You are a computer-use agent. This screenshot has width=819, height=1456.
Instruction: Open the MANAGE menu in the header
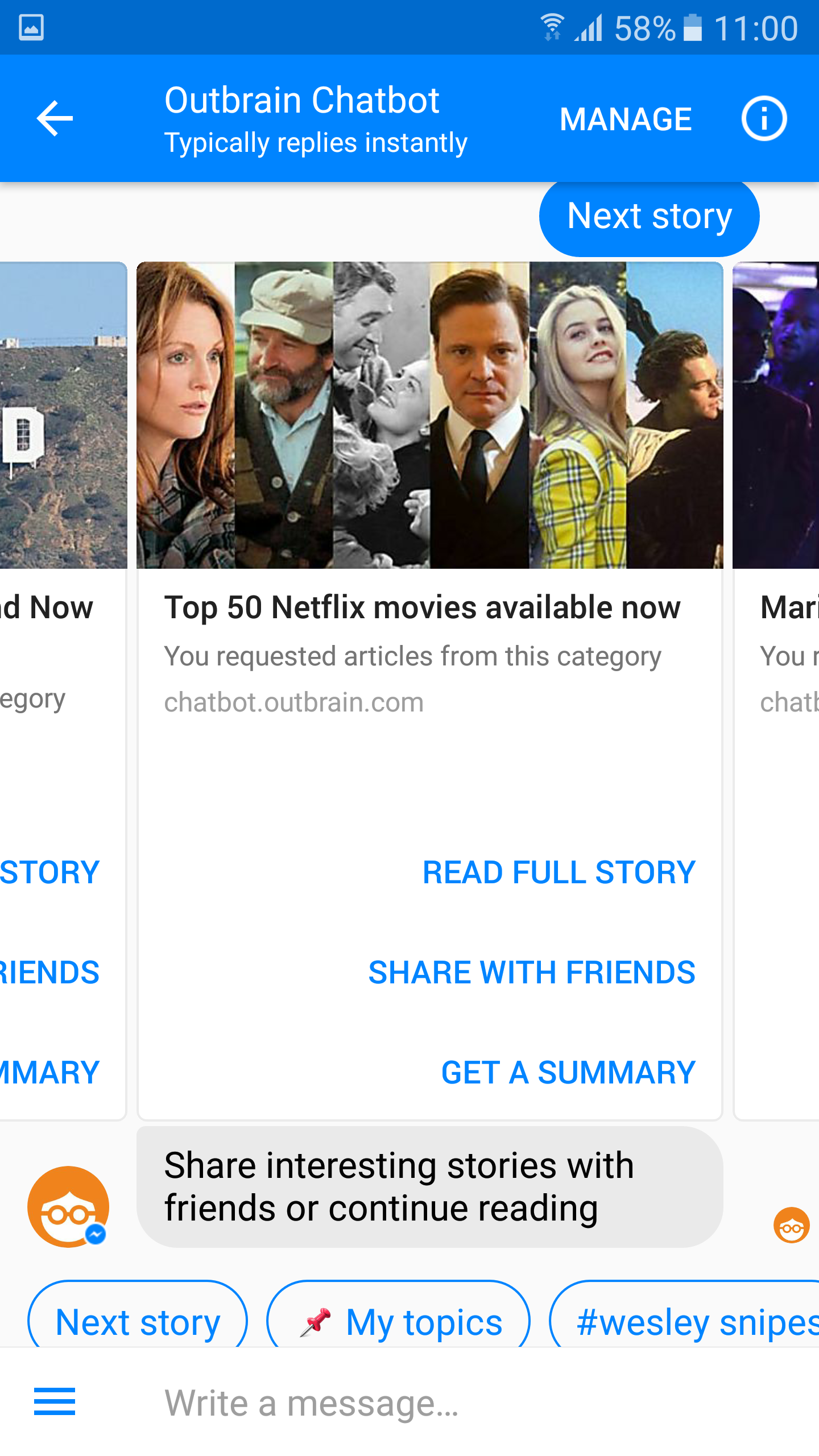tap(624, 118)
